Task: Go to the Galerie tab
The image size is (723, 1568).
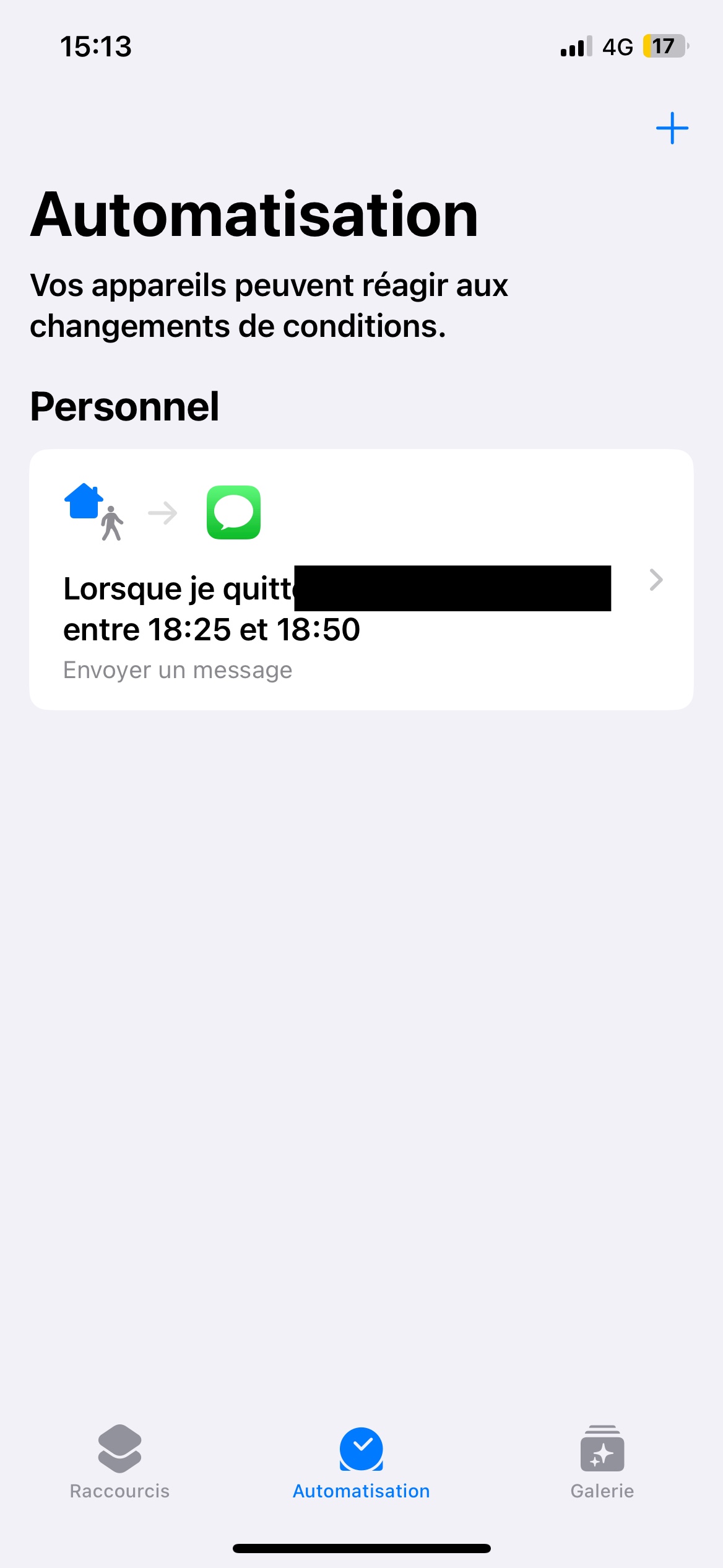Action: (602, 1461)
